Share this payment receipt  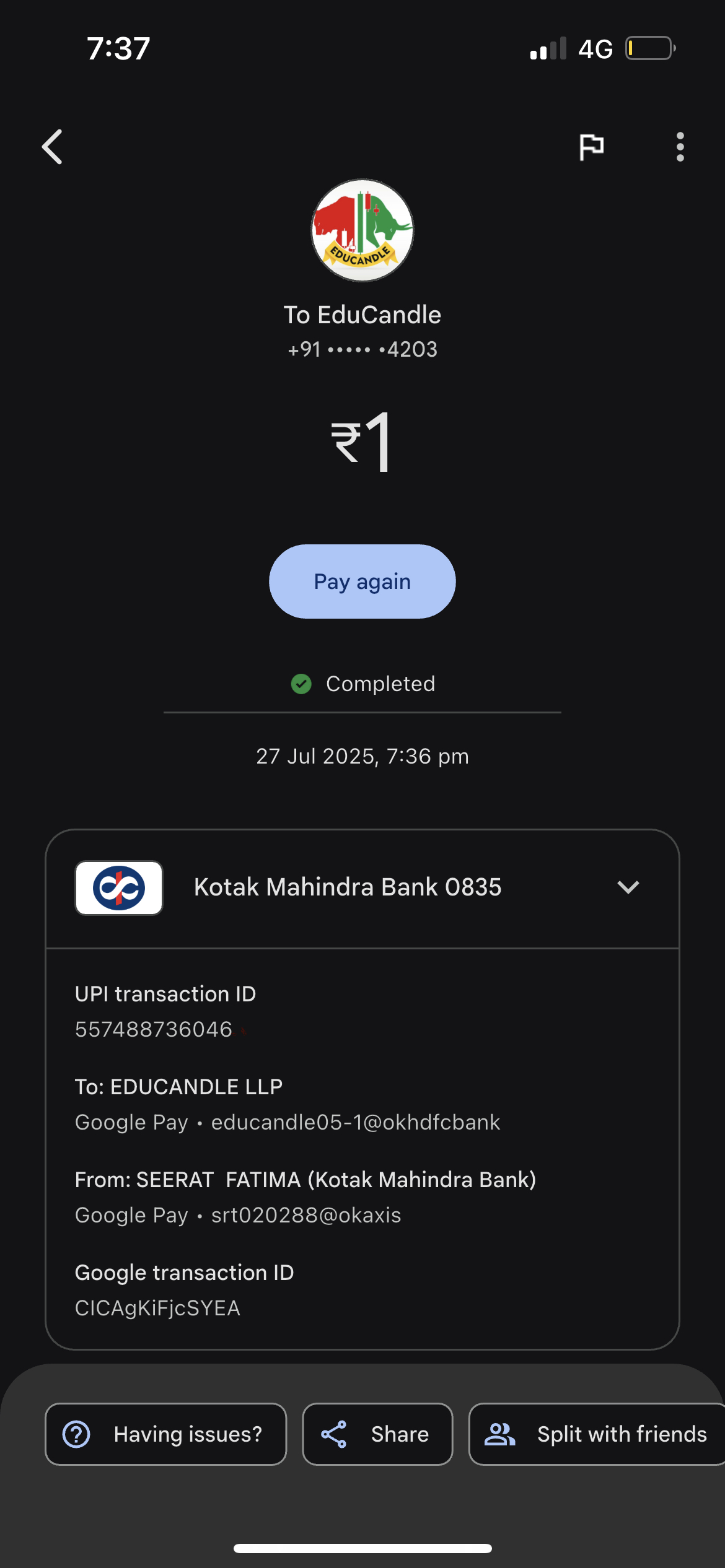(377, 1434)
